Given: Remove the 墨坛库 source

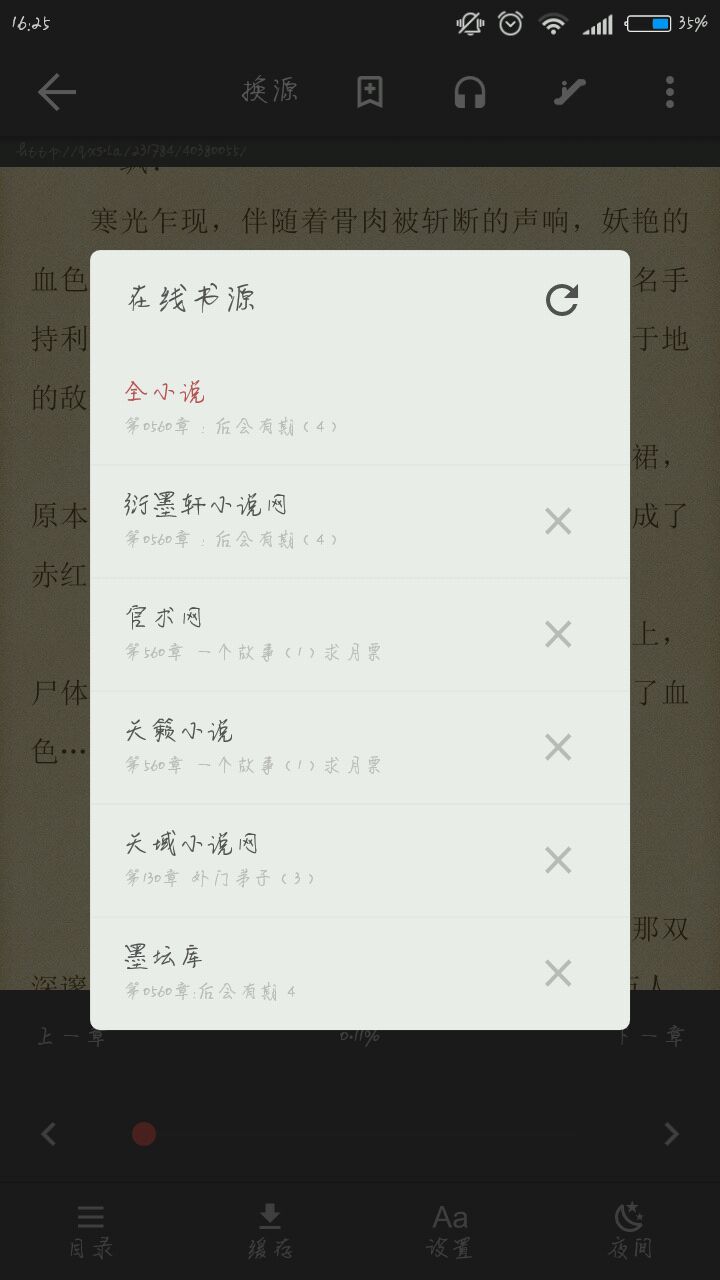Looking at the screenshot, I should [558, 973].
